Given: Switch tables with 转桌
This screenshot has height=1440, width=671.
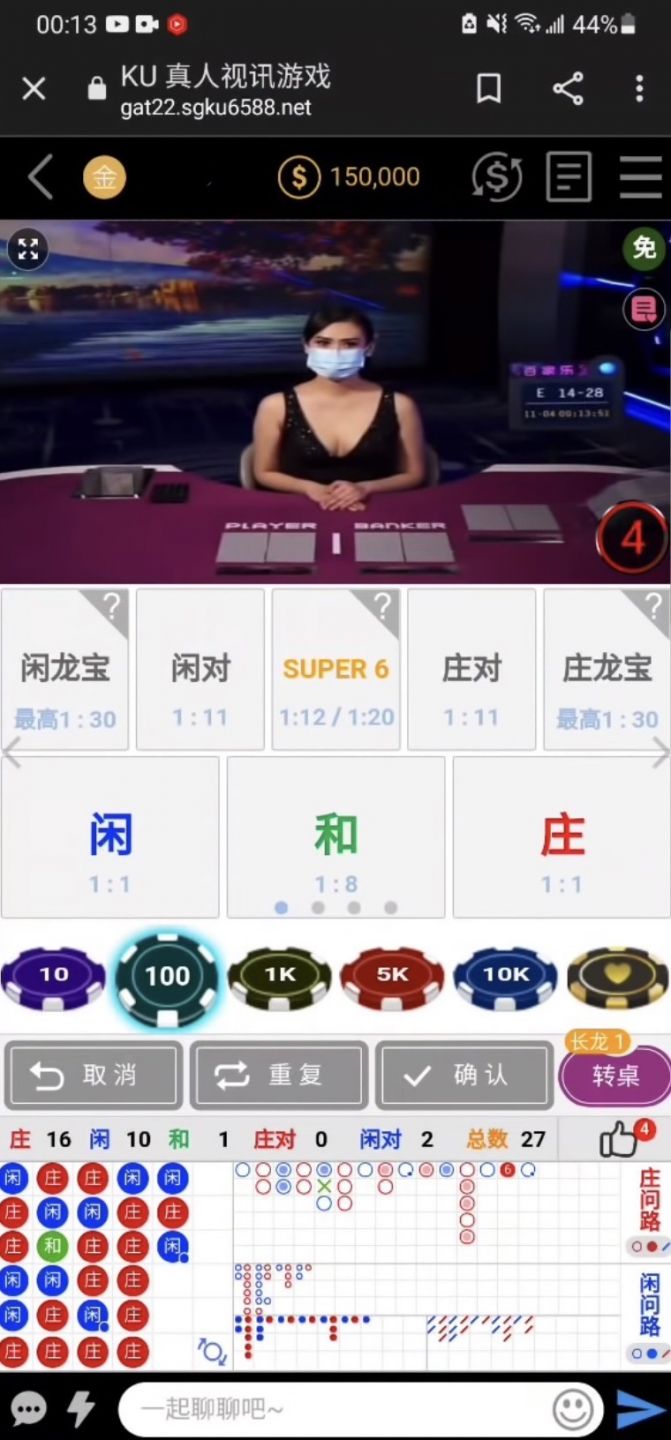Looking at the screenshot, I should (615, 1077).
